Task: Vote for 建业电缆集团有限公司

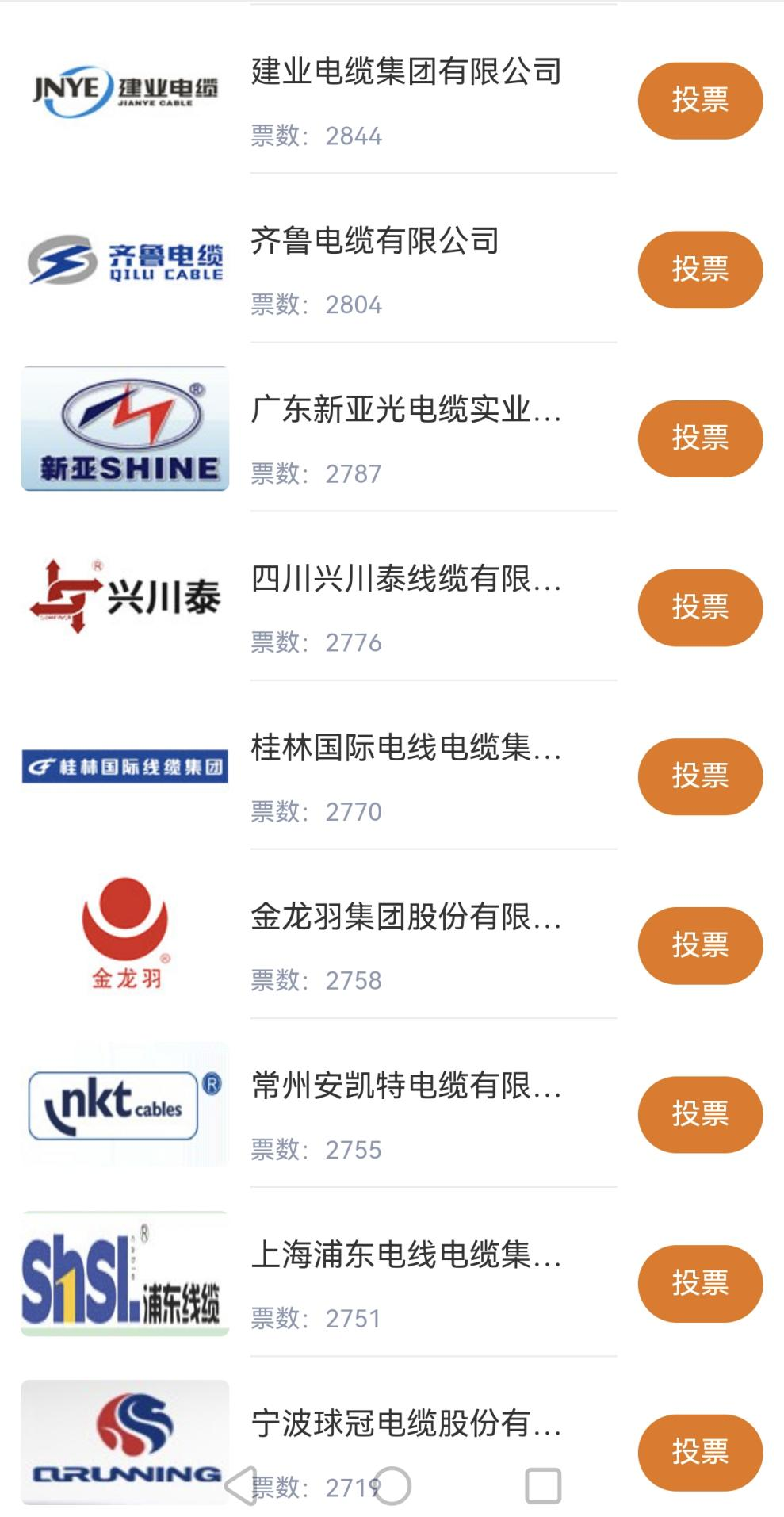Action: tap(699, 101)
